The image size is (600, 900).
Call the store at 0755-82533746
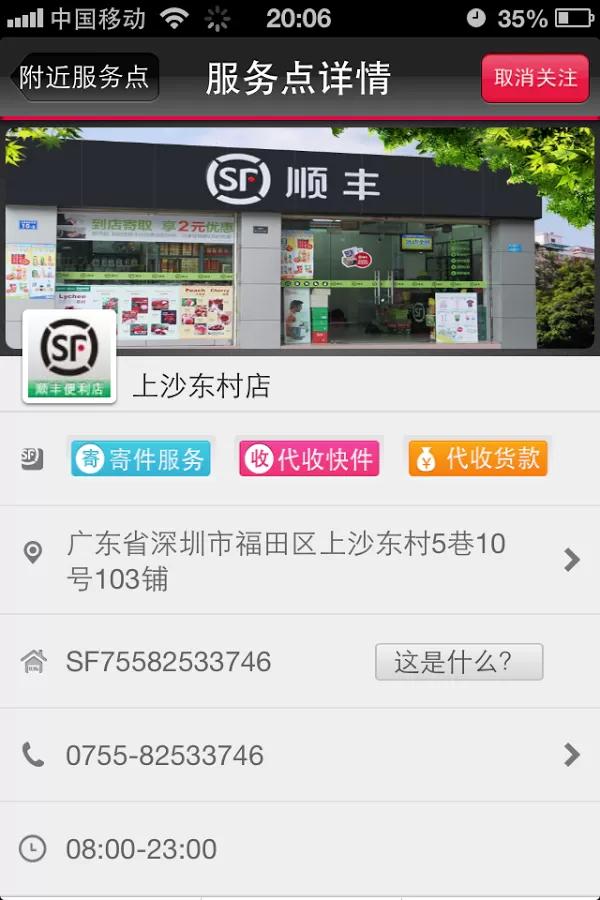click(x=300, y=755)
